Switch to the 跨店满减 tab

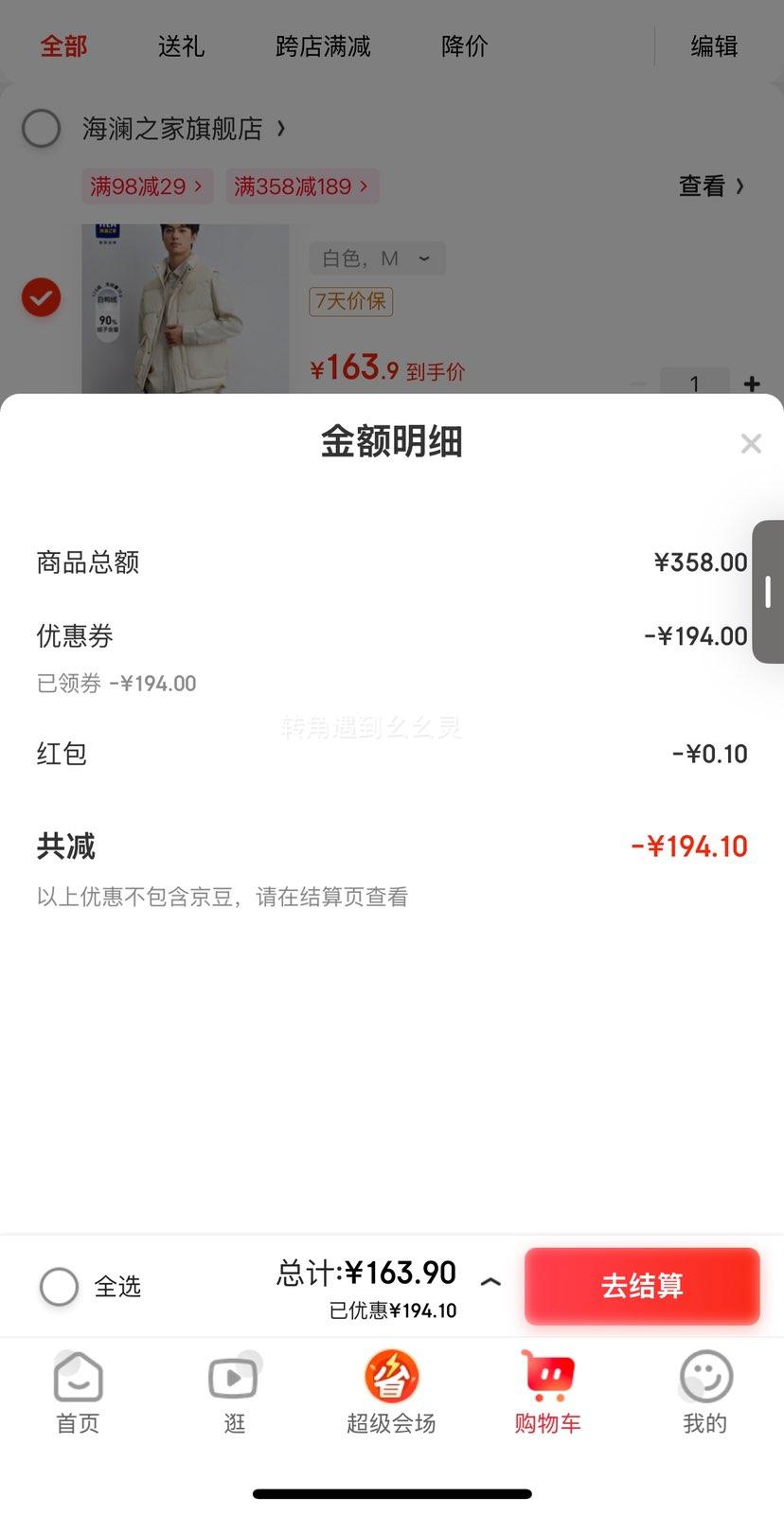(322, 45)
